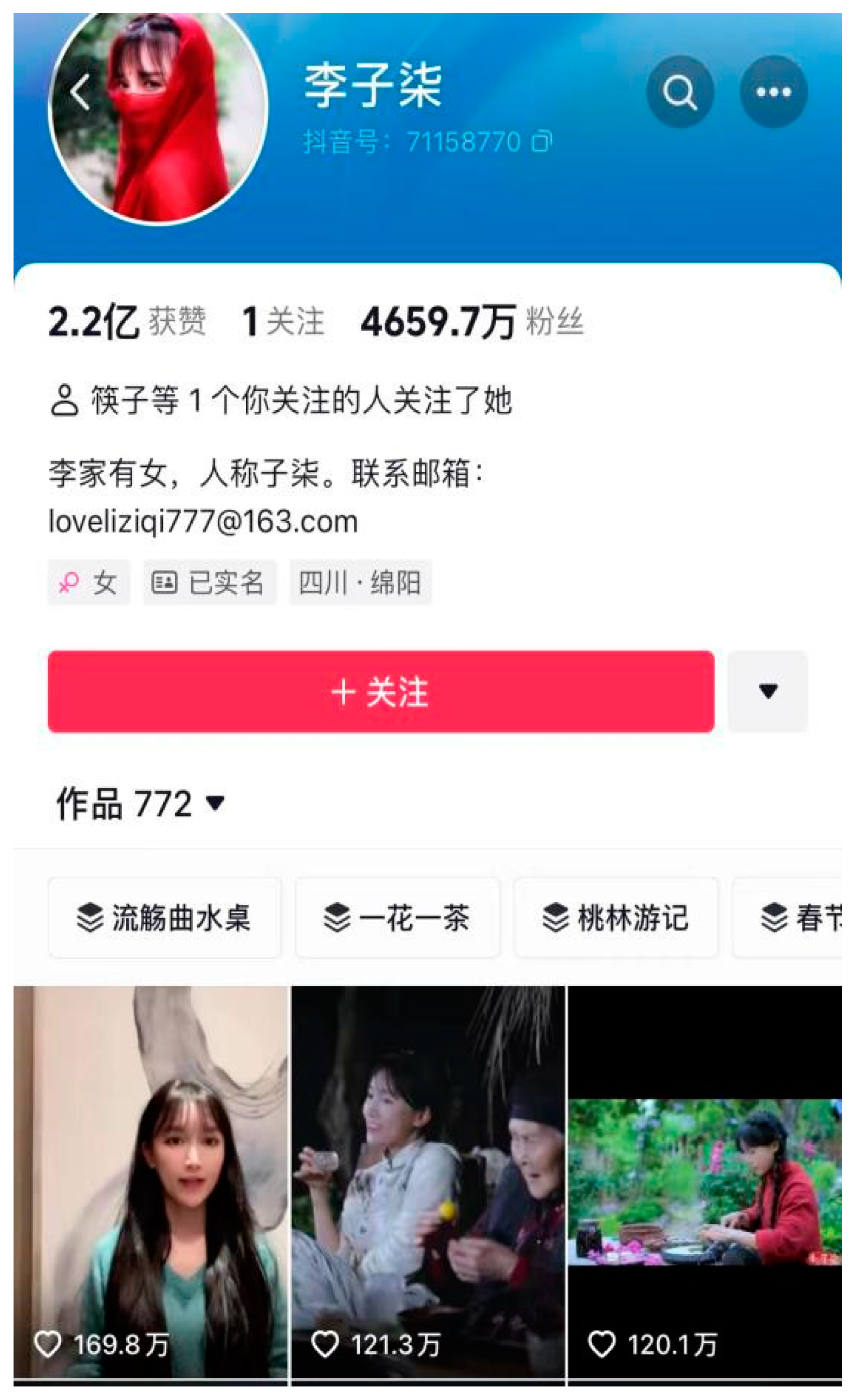View the 4659.7万 粉丝 followers list
The height and width of the screenshot is (1400, 856).
point(471,322)
